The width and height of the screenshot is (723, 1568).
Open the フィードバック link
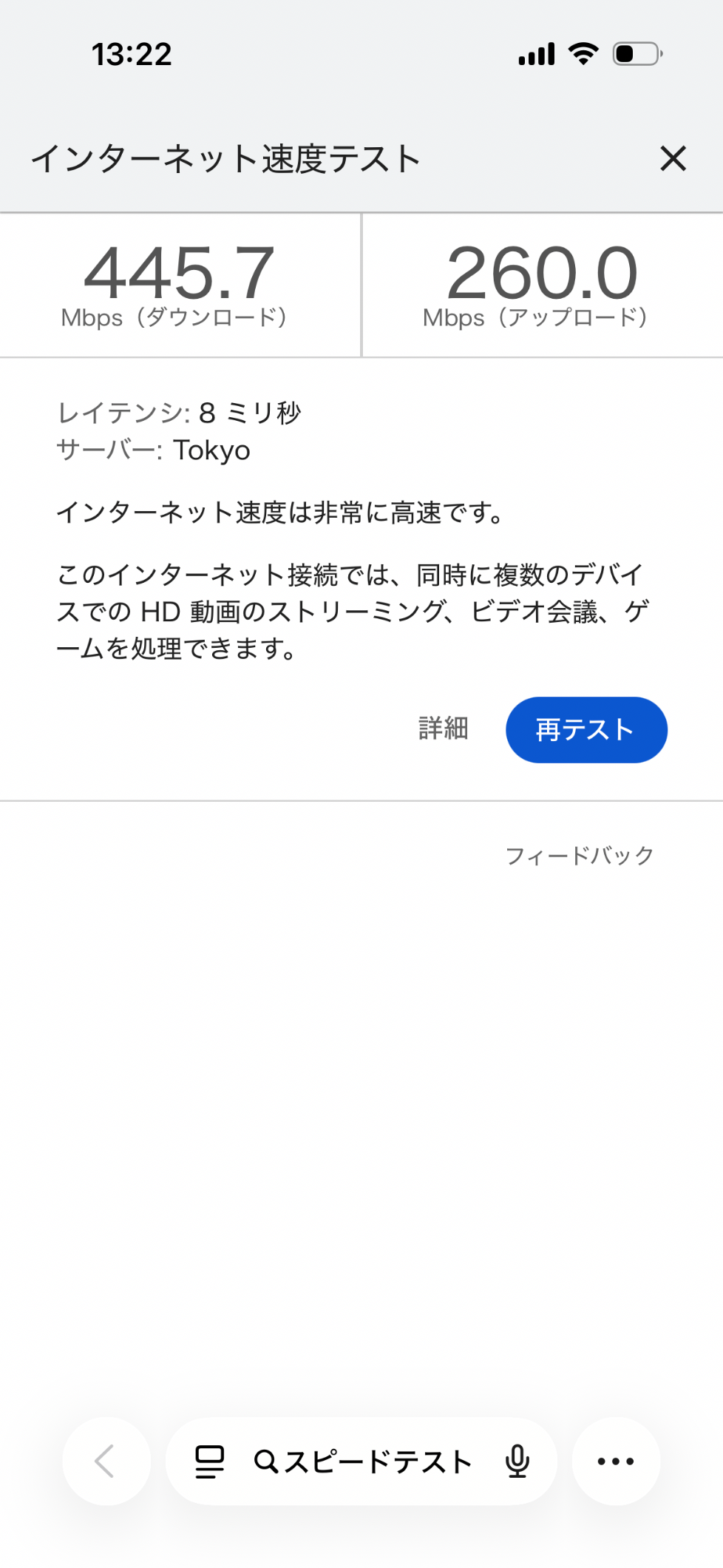click(x=579, y=856)
